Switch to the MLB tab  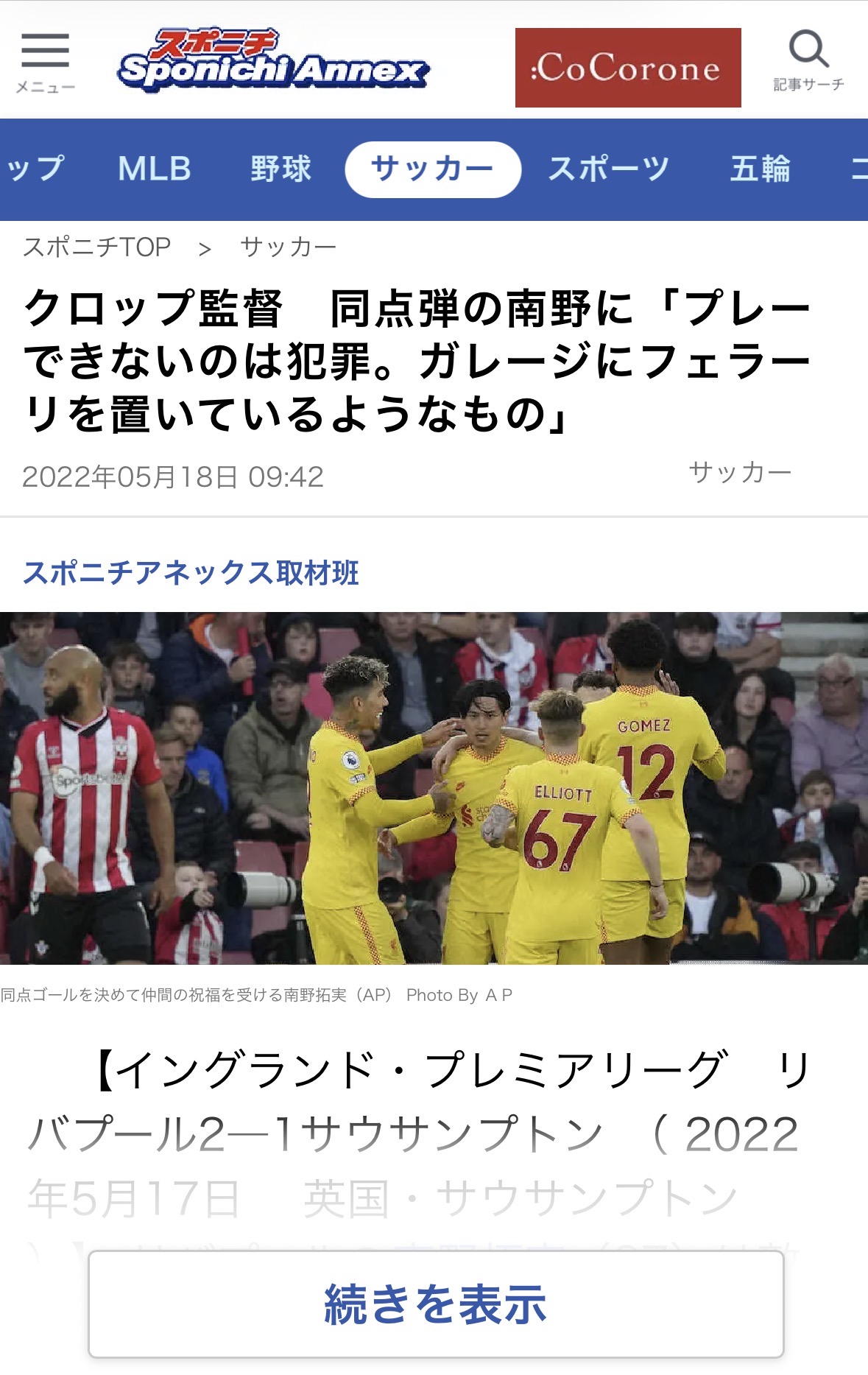point(155,169)
